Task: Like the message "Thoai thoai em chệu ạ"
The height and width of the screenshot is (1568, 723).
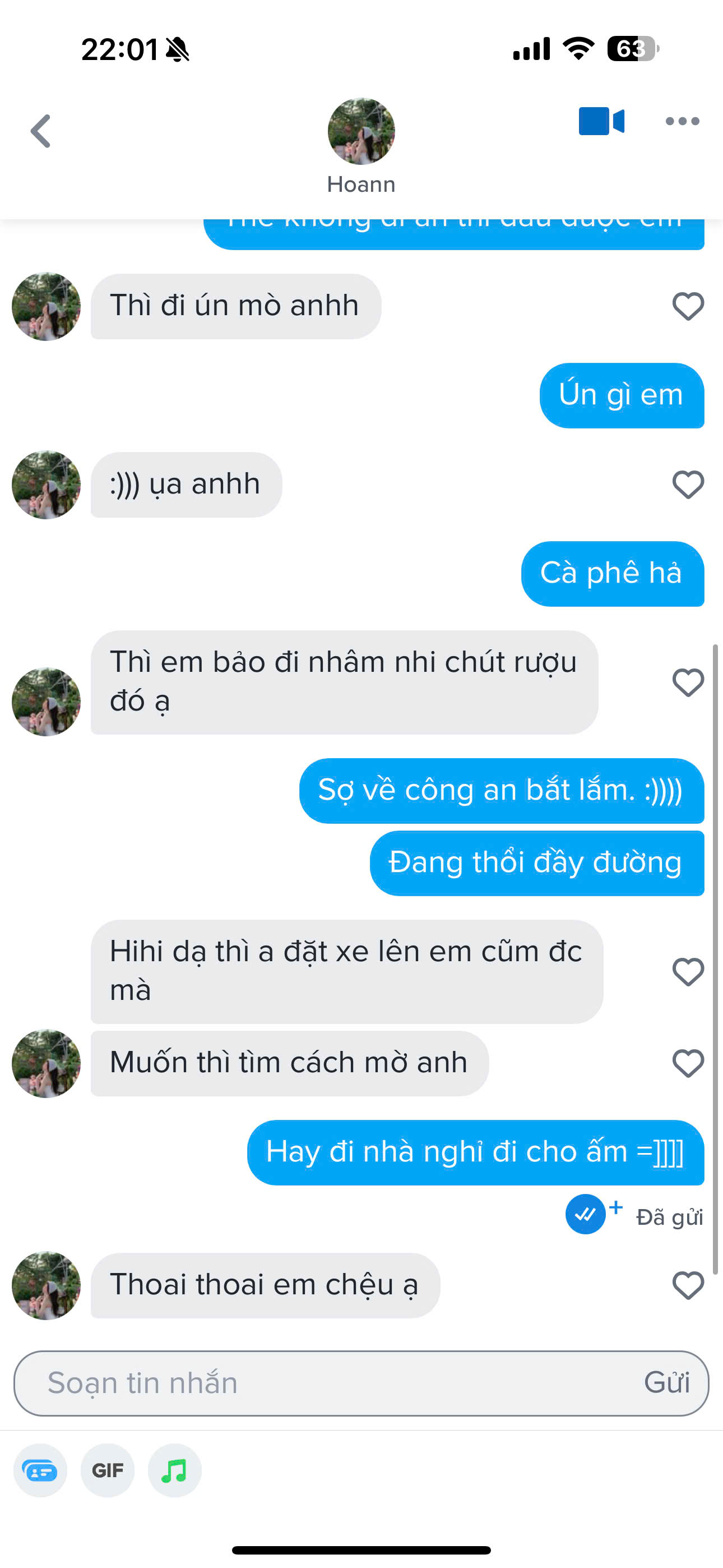Action: pyautogui.click(x=688, y=1285)
